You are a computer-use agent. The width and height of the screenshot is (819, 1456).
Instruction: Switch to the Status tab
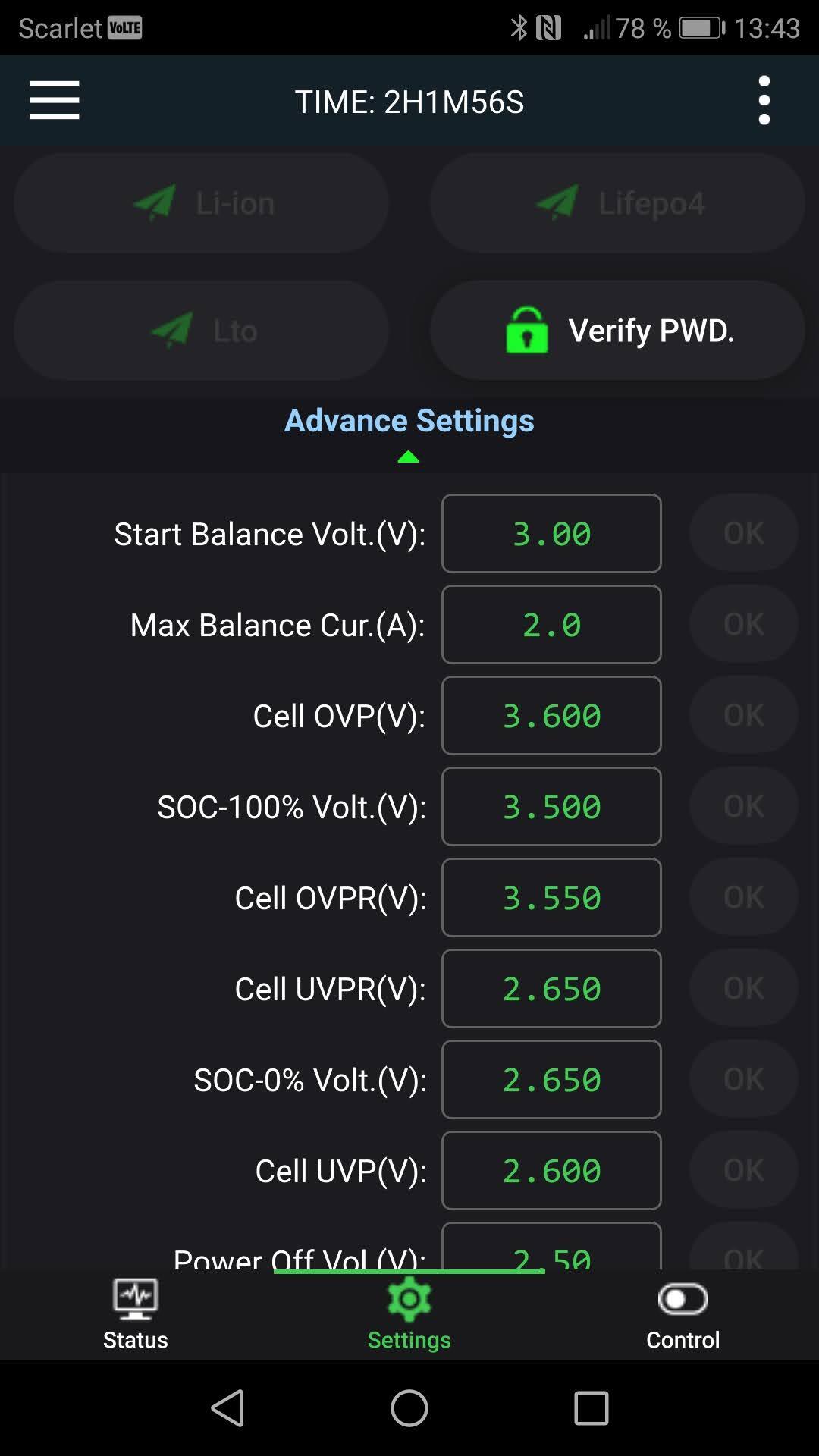point(136,1314)
